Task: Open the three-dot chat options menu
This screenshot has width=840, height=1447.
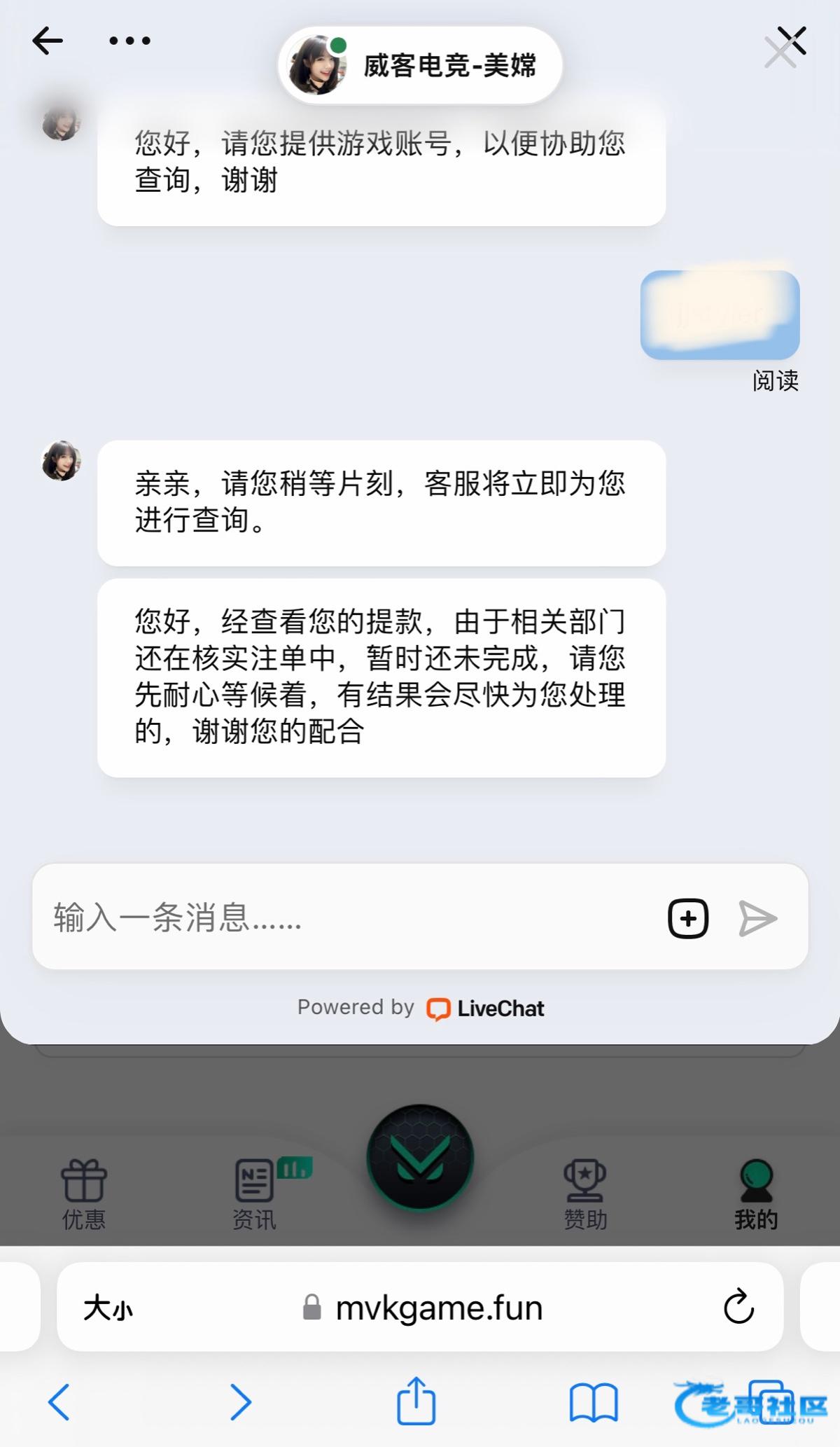Action: [x=129, y=41]
